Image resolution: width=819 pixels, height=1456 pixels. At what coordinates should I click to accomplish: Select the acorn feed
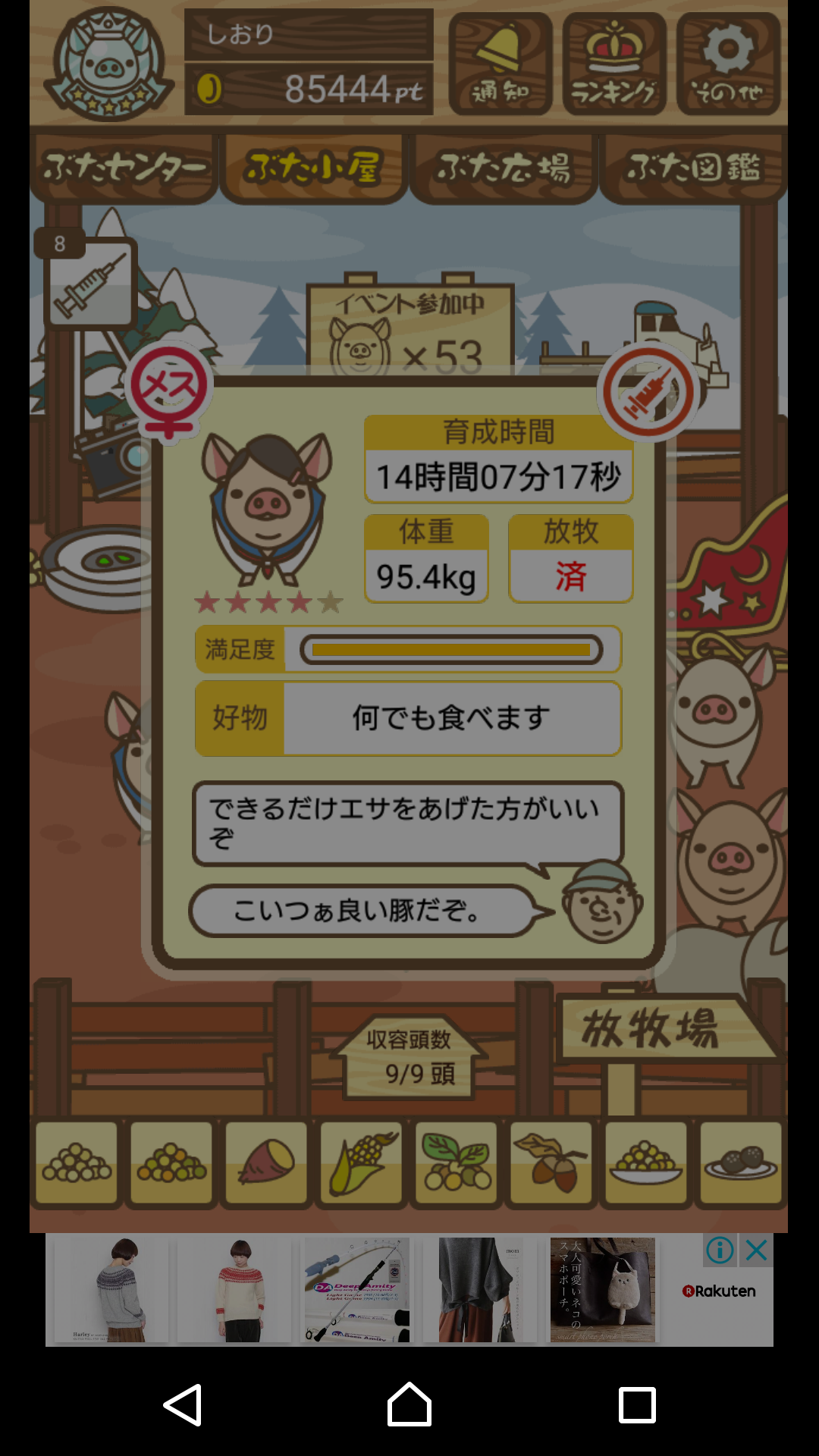551,1164
